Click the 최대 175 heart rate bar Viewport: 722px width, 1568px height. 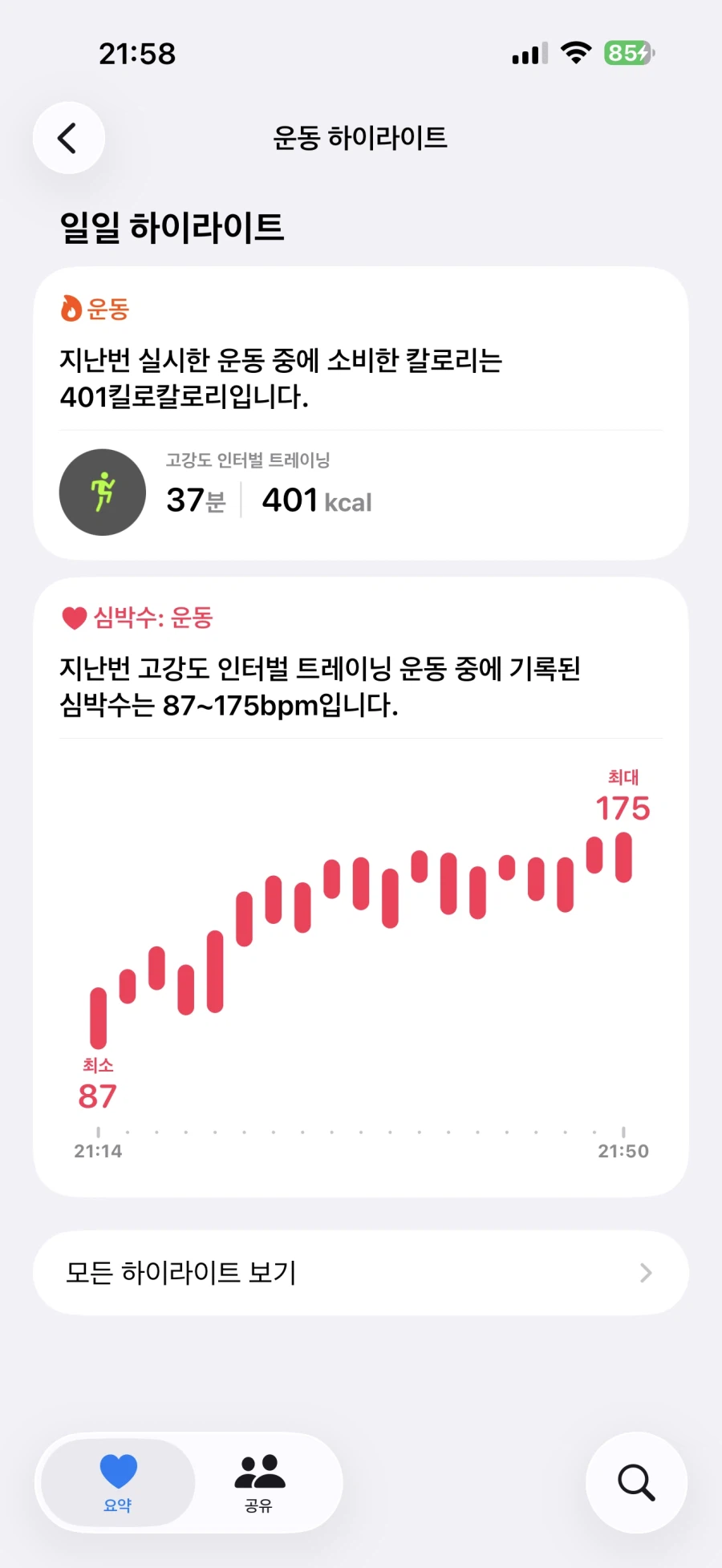pyautogui.click(x=623, y=858)
